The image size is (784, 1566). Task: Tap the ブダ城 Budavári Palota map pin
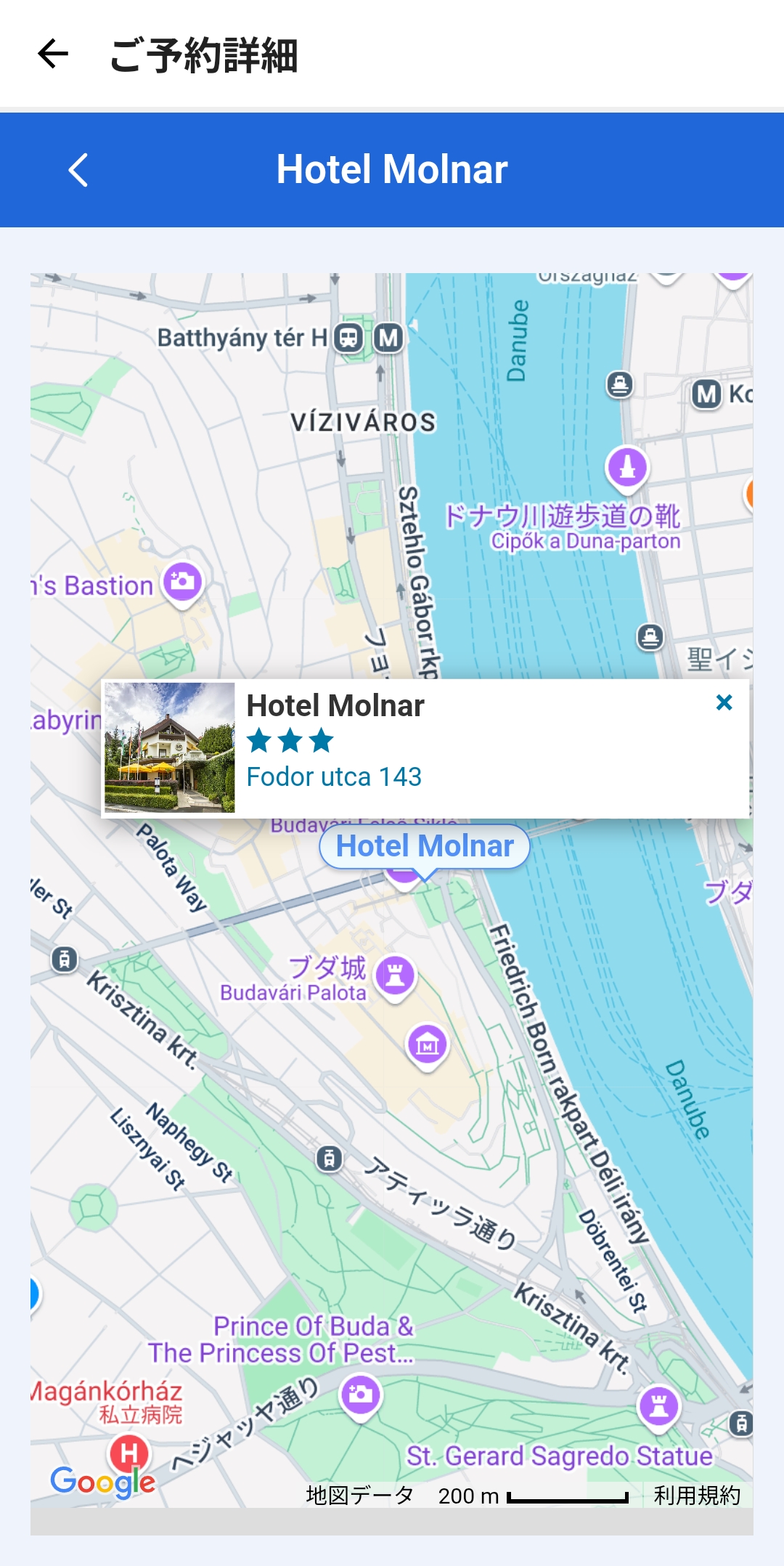pyautogui.click(x=396, y=975)
